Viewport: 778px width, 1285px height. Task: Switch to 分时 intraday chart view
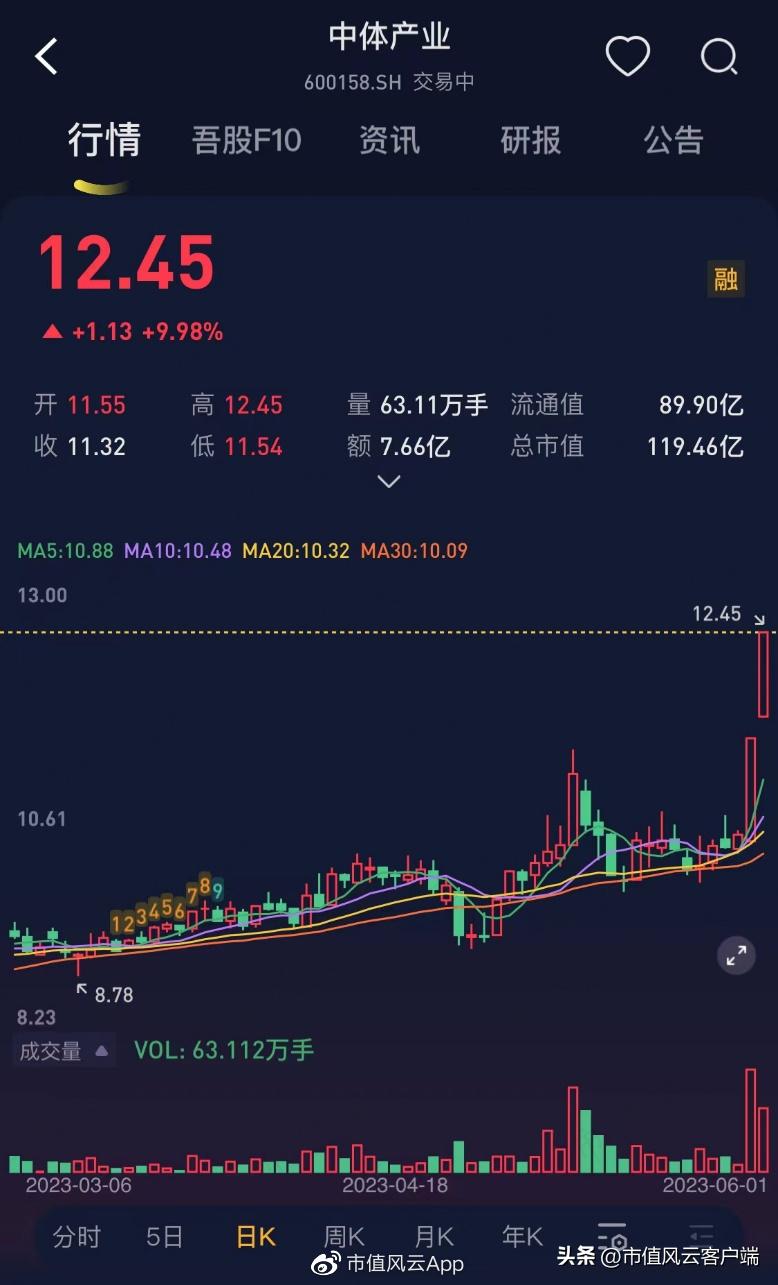coord(76,1237)
